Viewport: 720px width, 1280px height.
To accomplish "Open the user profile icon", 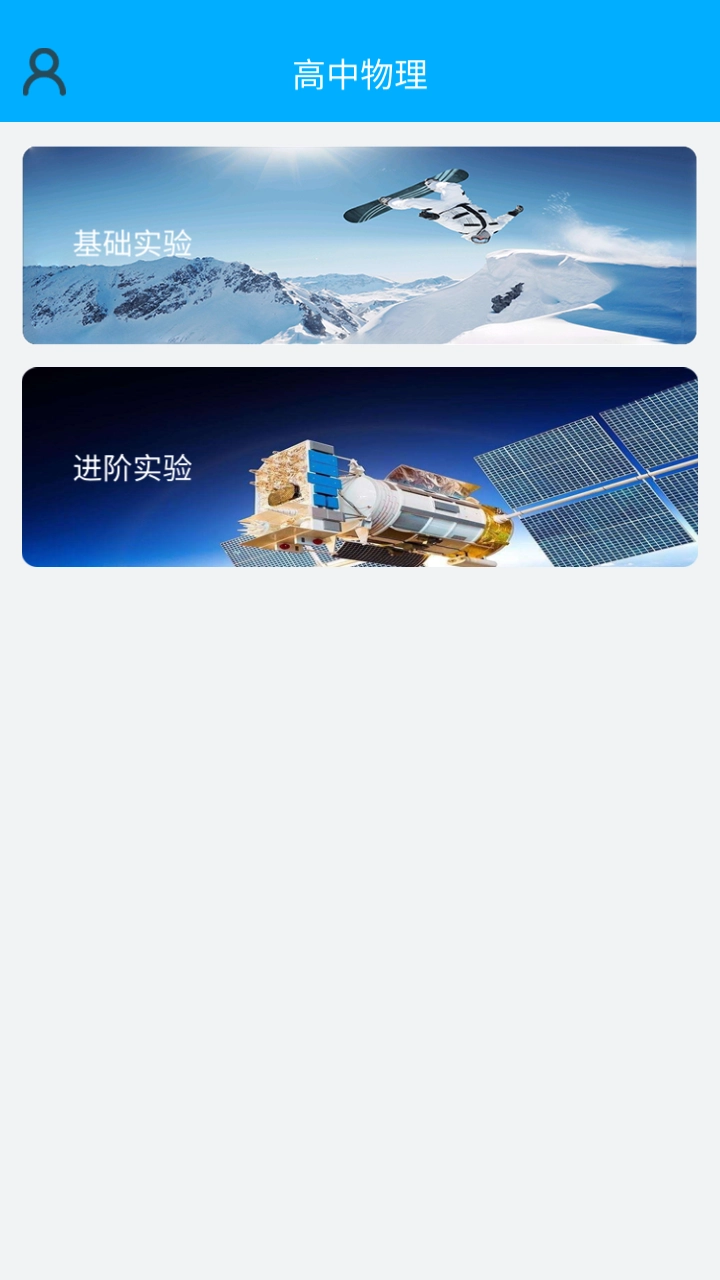I will coord(44,72).
